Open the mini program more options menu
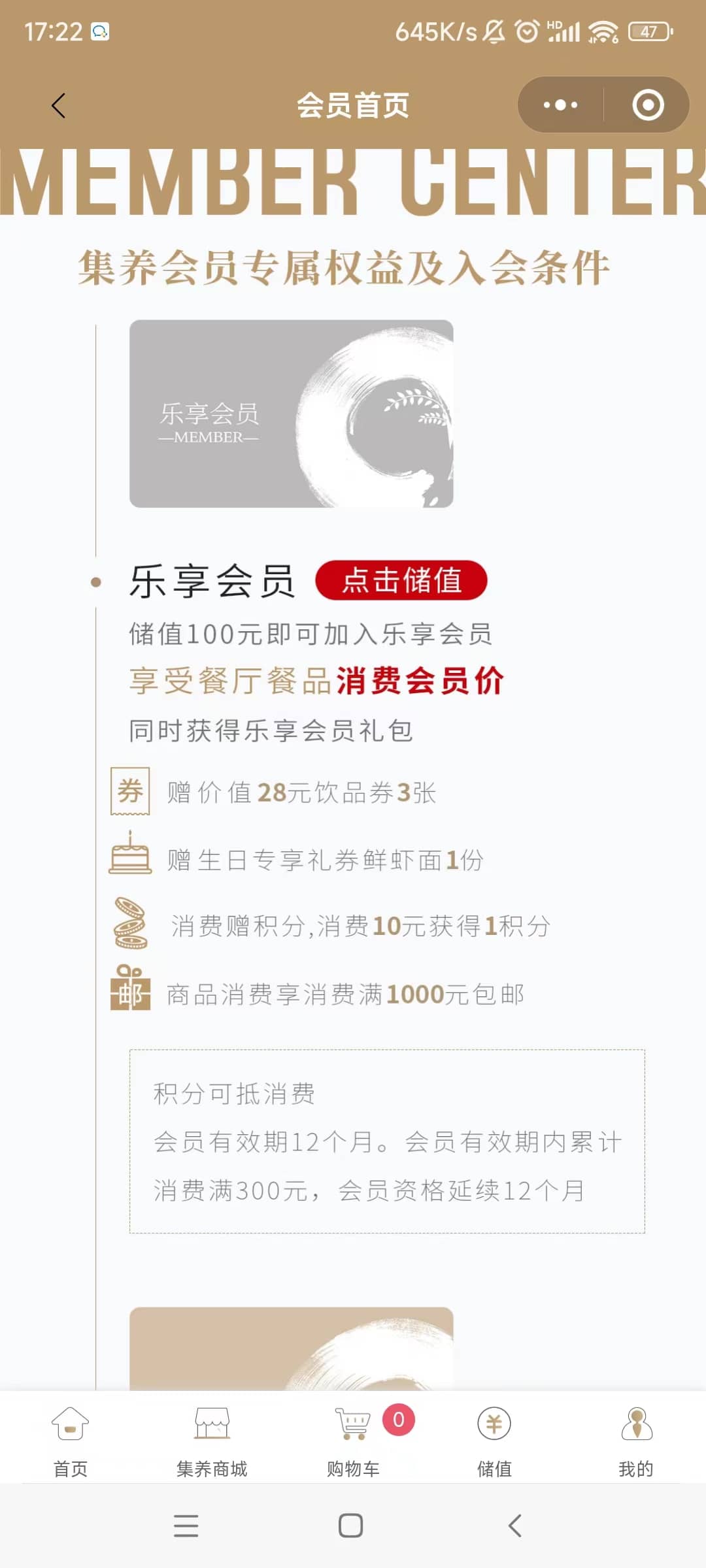This screenshot has width=706, height=1568. (x=561, y=105)
